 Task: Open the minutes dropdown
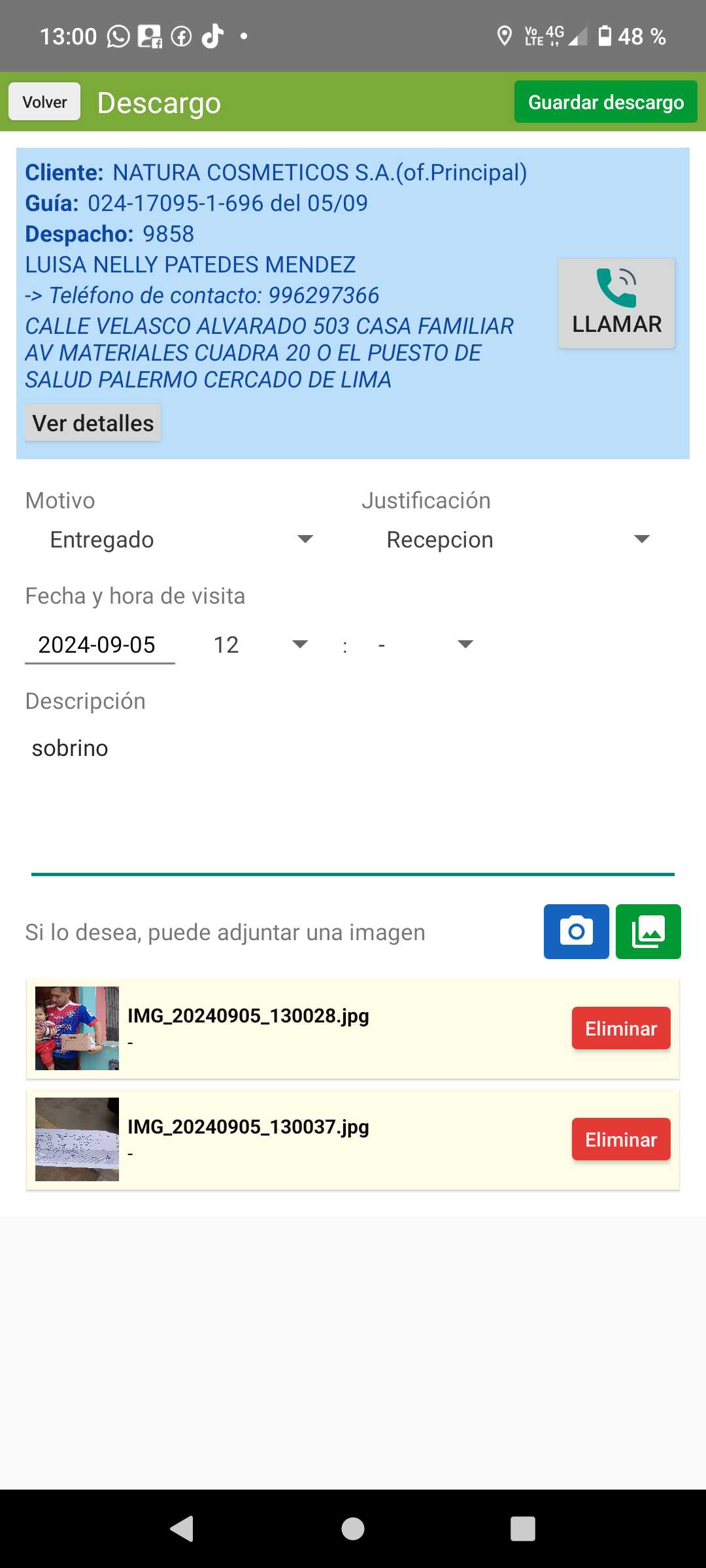425,645
